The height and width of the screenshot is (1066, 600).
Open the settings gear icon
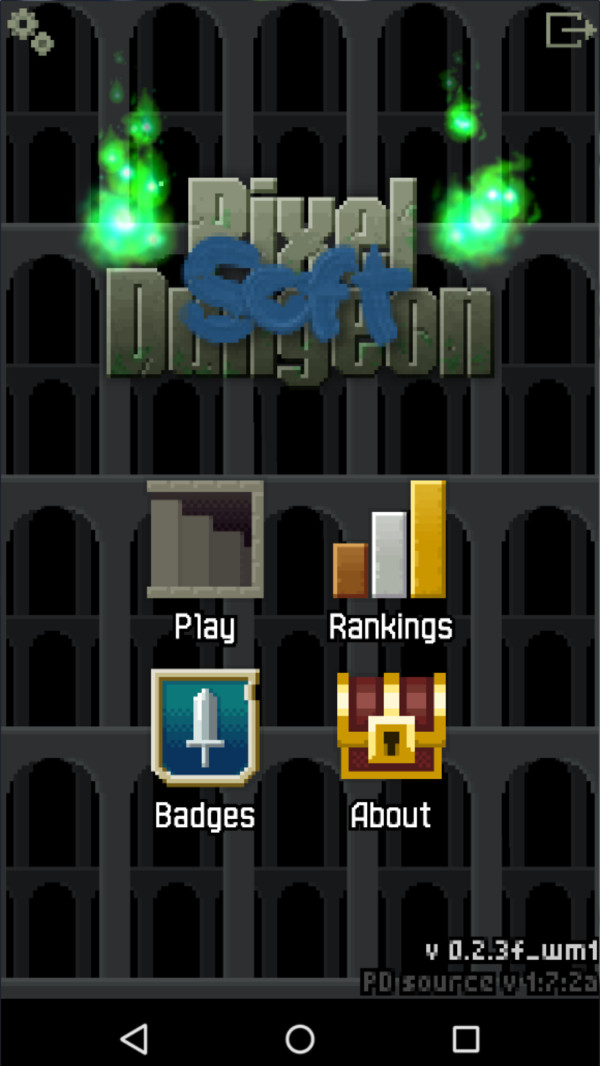[x=30, y=31]
